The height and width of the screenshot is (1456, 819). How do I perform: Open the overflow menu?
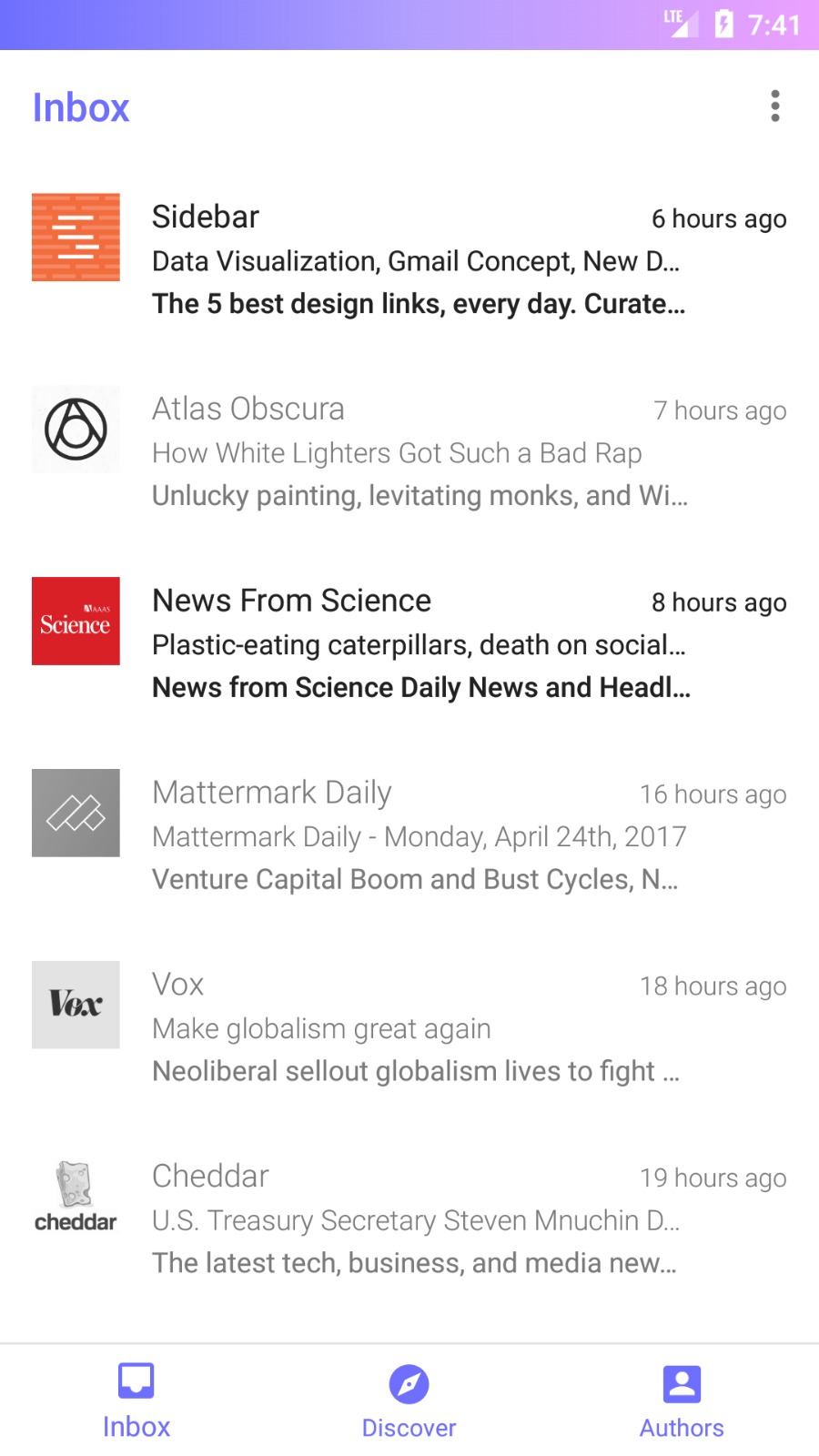click(x=774, y=106)
